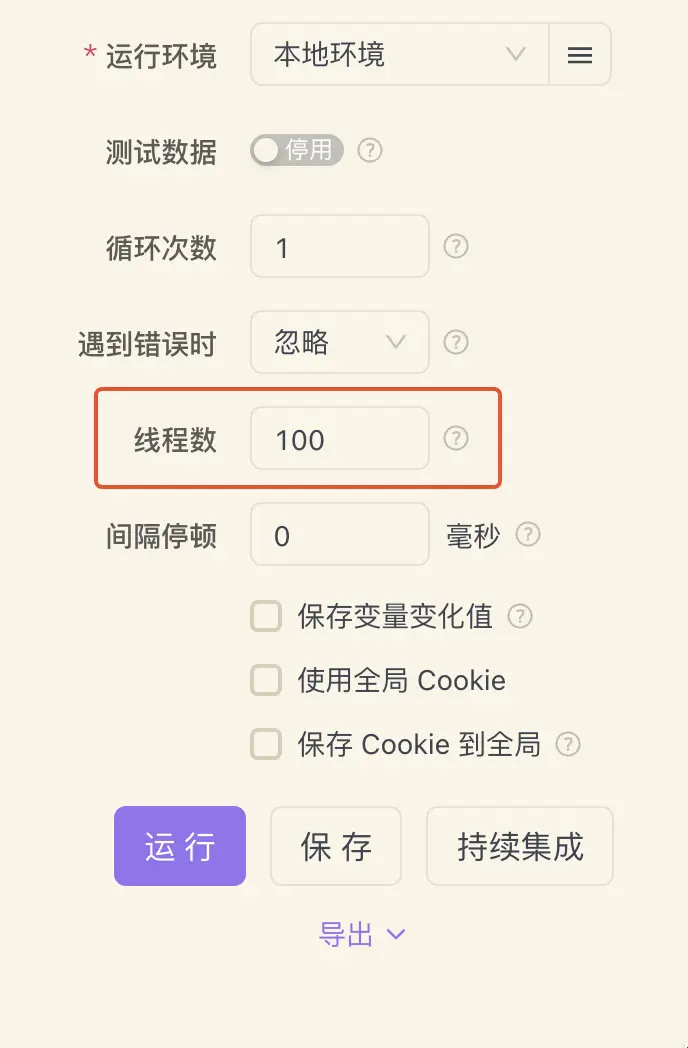
Task: Expand the 遇到错误时 dropdown set to 忽略
Action: (339, 343)
